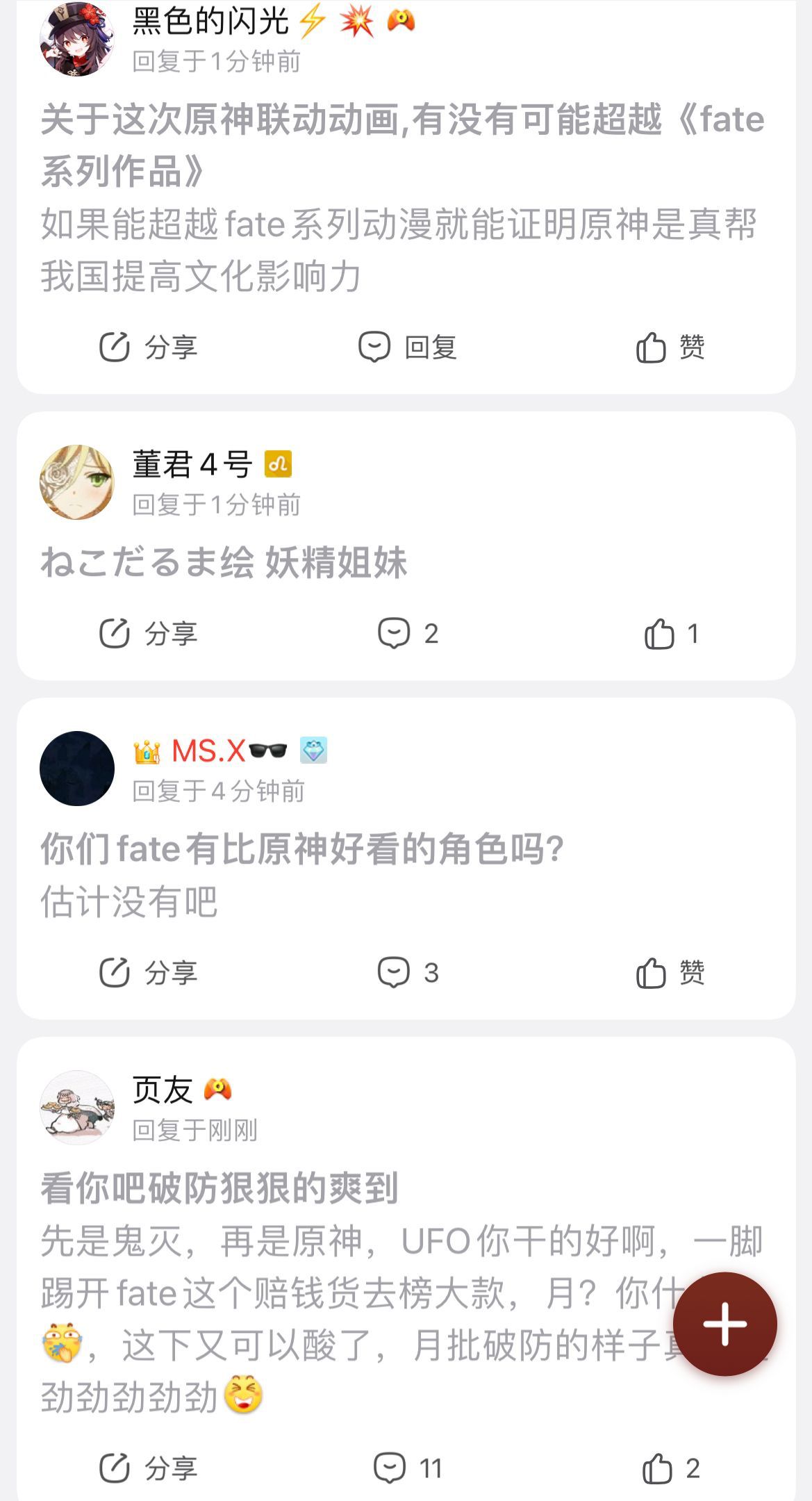The image size is (812, 1501).
Task: Share 页友's 破防 post
Action: click(x=148, y=1468)
